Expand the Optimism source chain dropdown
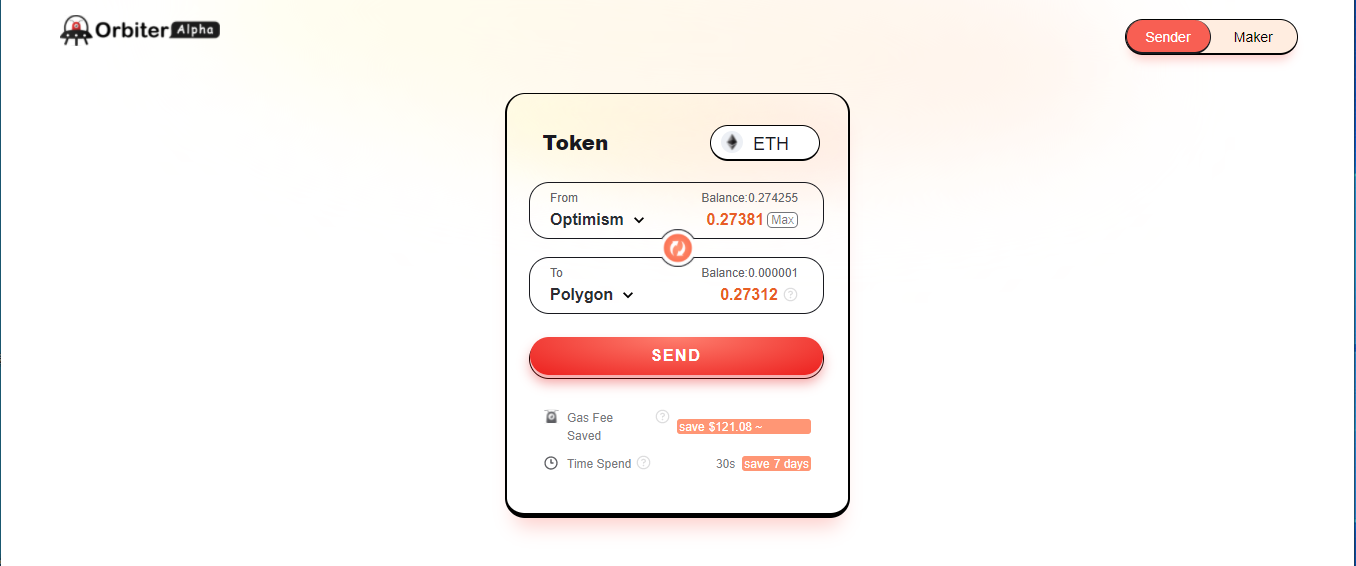 click(597, 220)
